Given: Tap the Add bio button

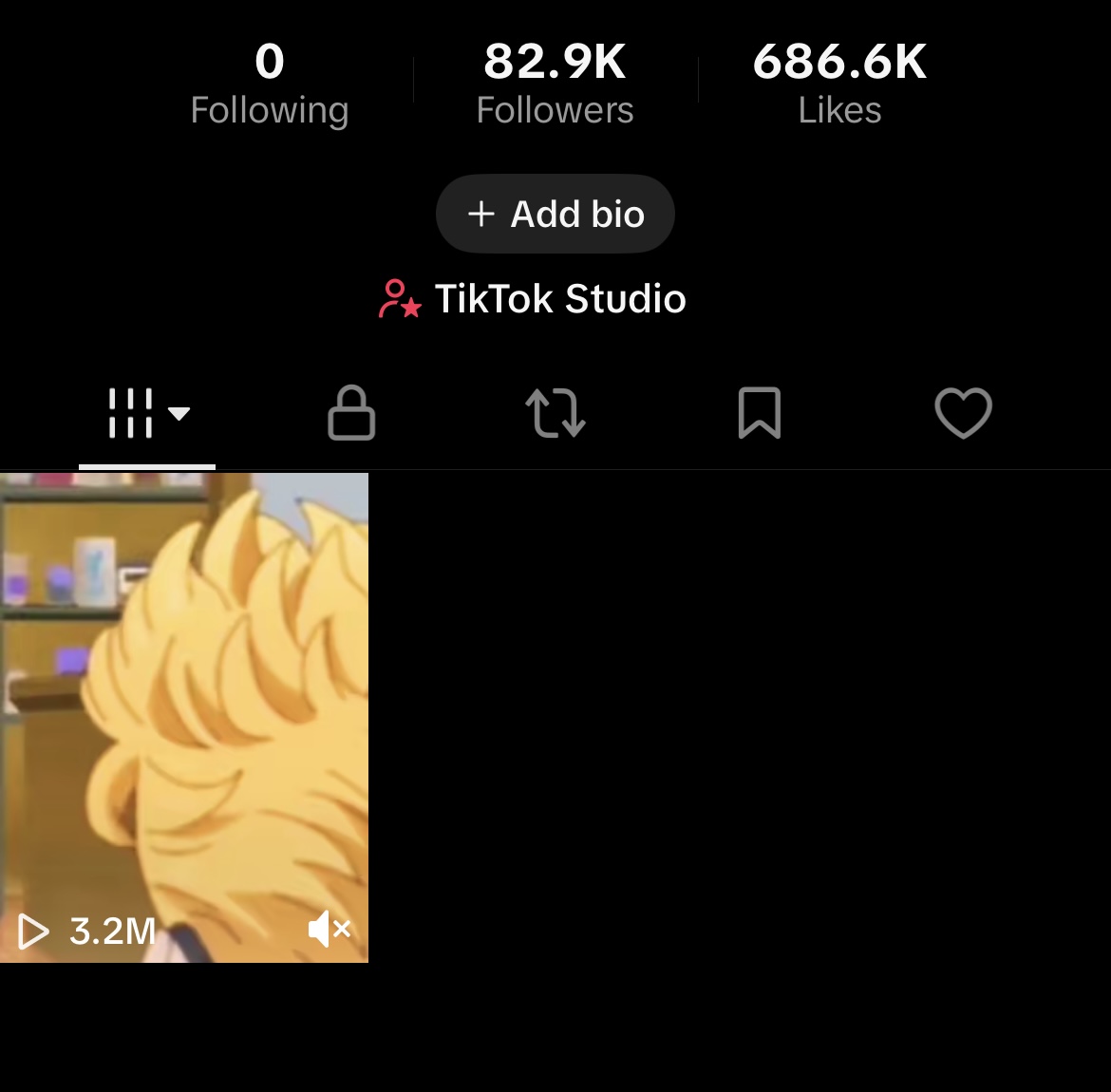Looking at the screenshot, I should pos(555,214).
